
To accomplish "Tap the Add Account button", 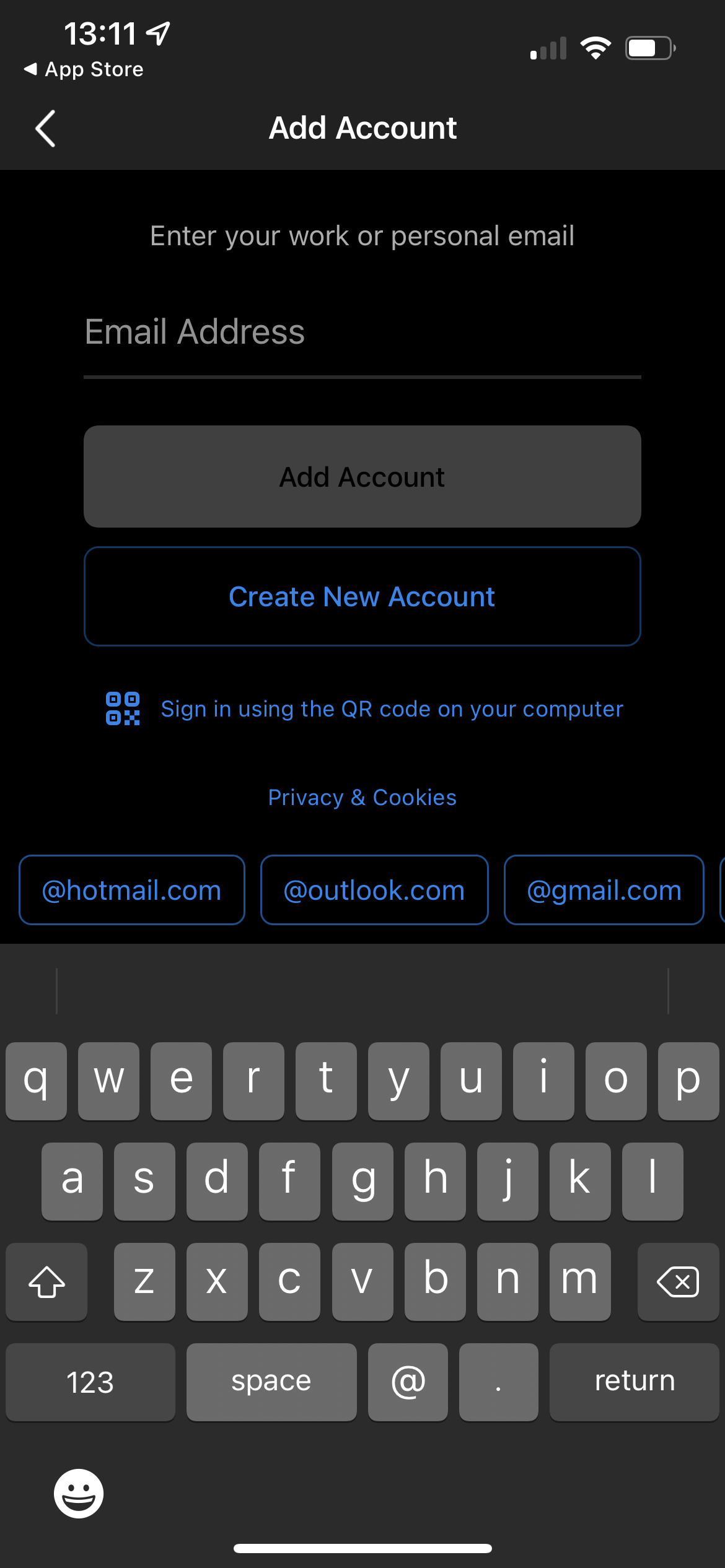I will (x=362, y=476).
